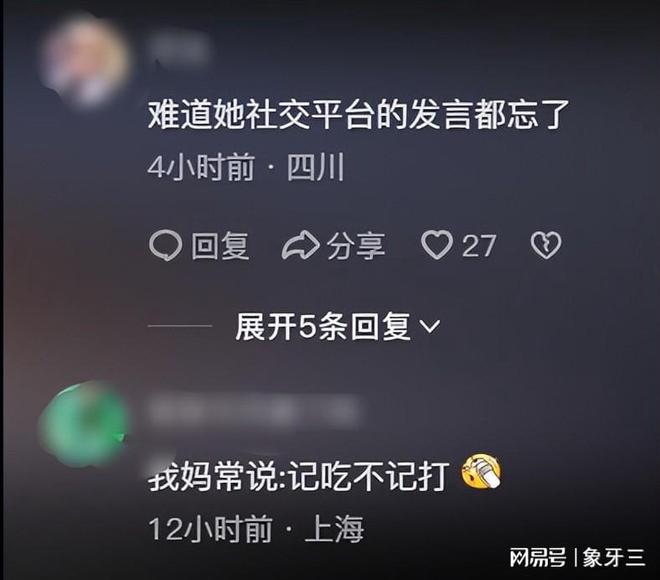Share the comment about 社交平台的发言

[x=333, y=245]
